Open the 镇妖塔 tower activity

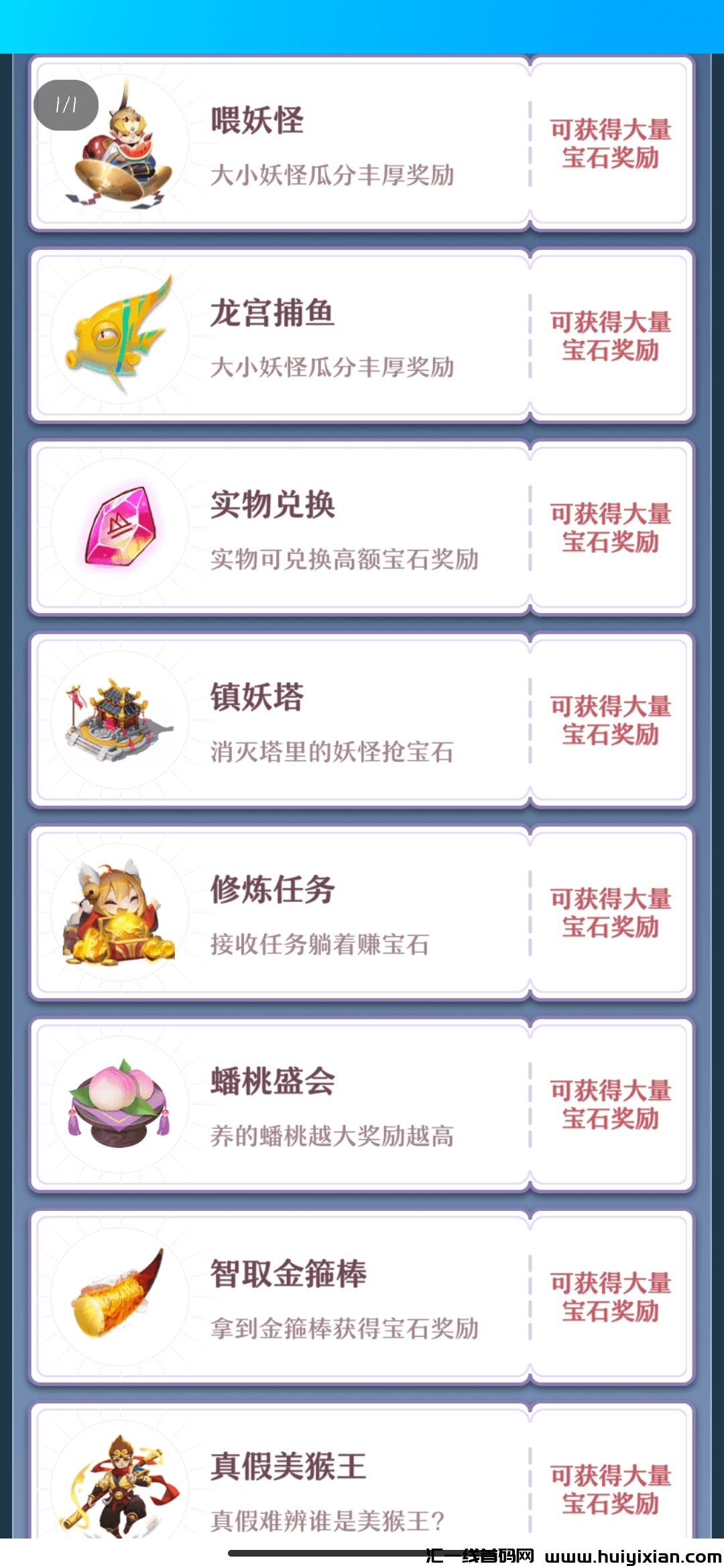[x=302, y=720]
